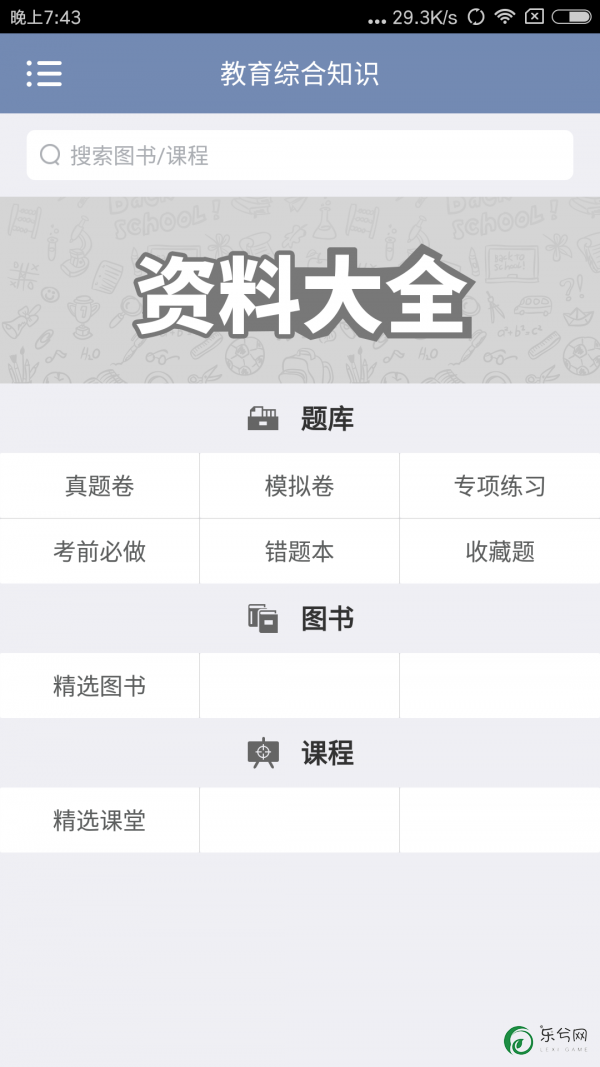Browse 精选图书 selected books
The image size is (600, 1067).
[x=99, y=686]
